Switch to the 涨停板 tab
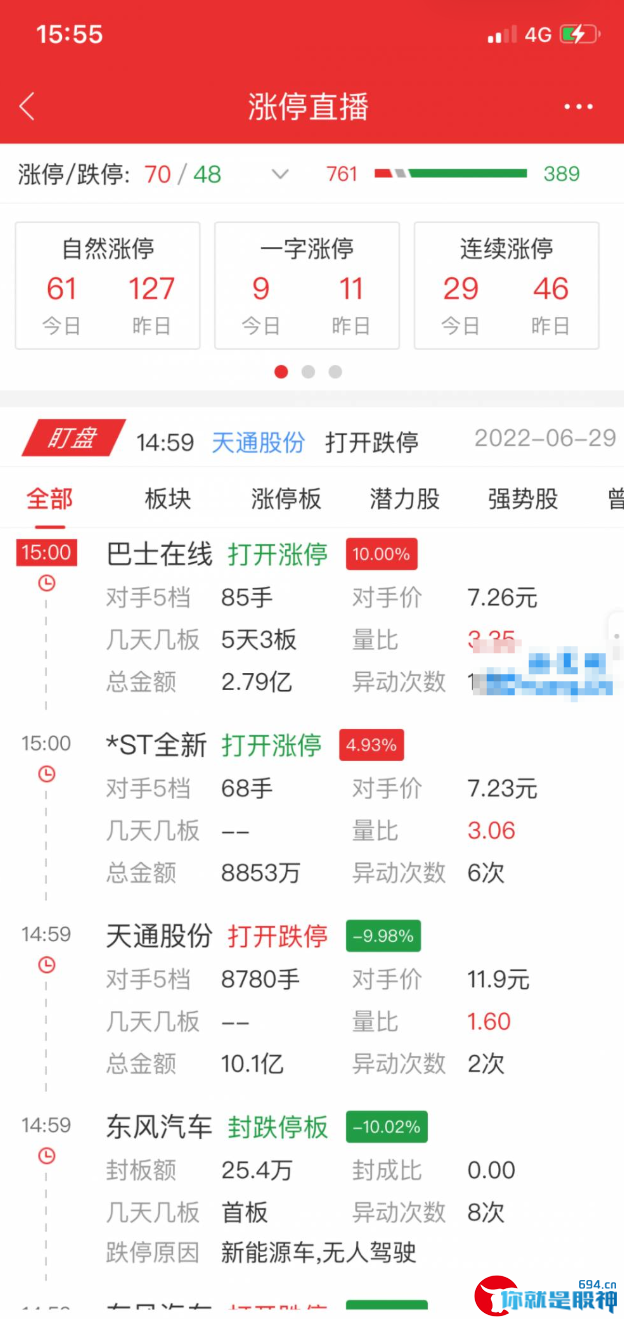 pos(286,499)
